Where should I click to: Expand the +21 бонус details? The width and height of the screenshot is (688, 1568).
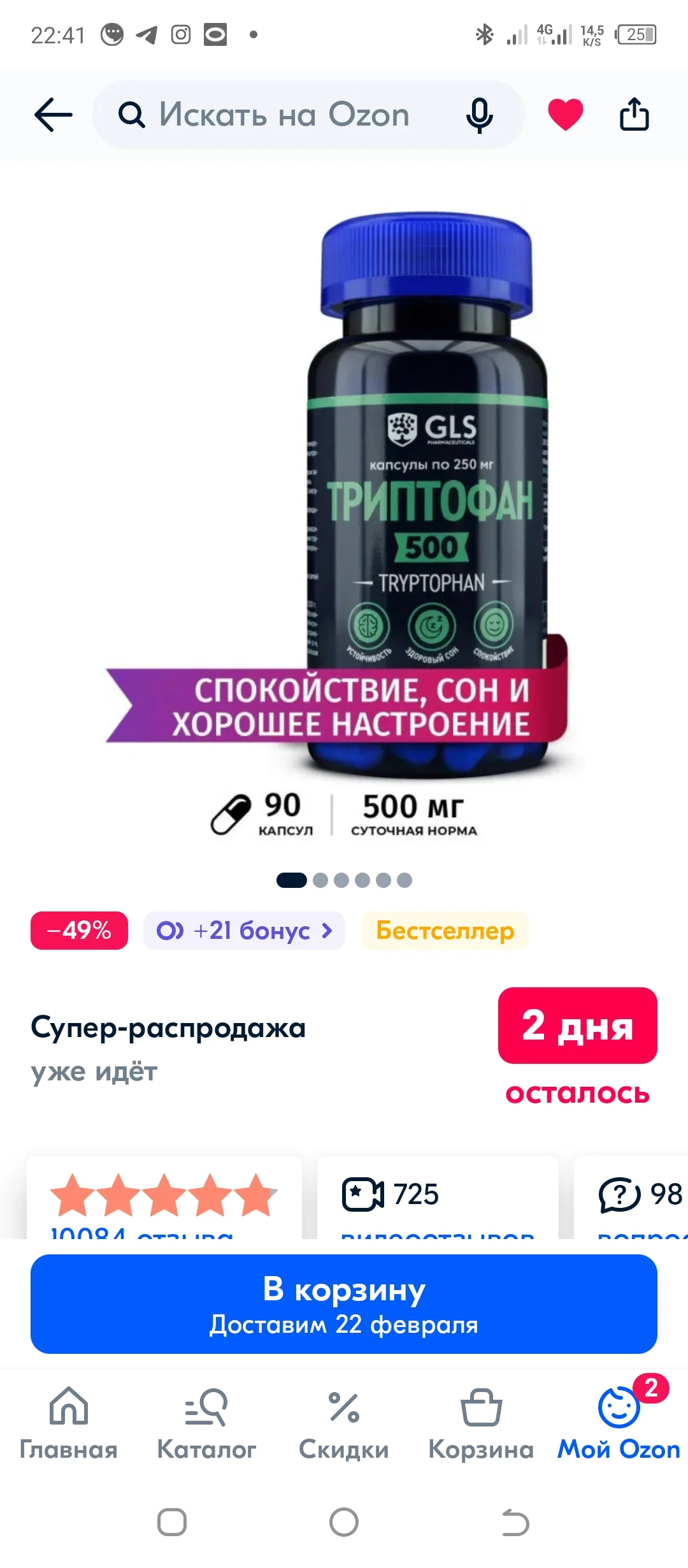244,931
